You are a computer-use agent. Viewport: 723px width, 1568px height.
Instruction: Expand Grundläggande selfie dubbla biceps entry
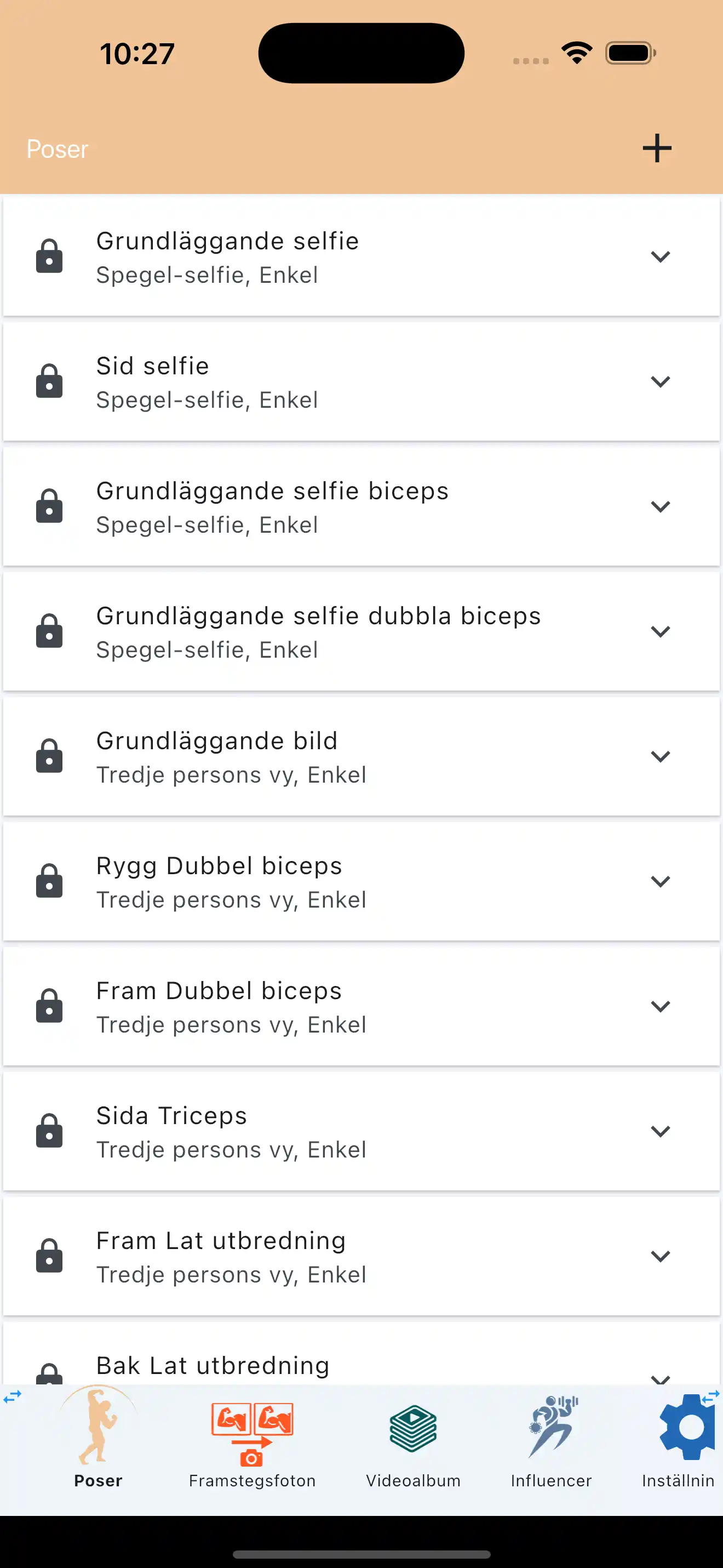click(661, 631)
